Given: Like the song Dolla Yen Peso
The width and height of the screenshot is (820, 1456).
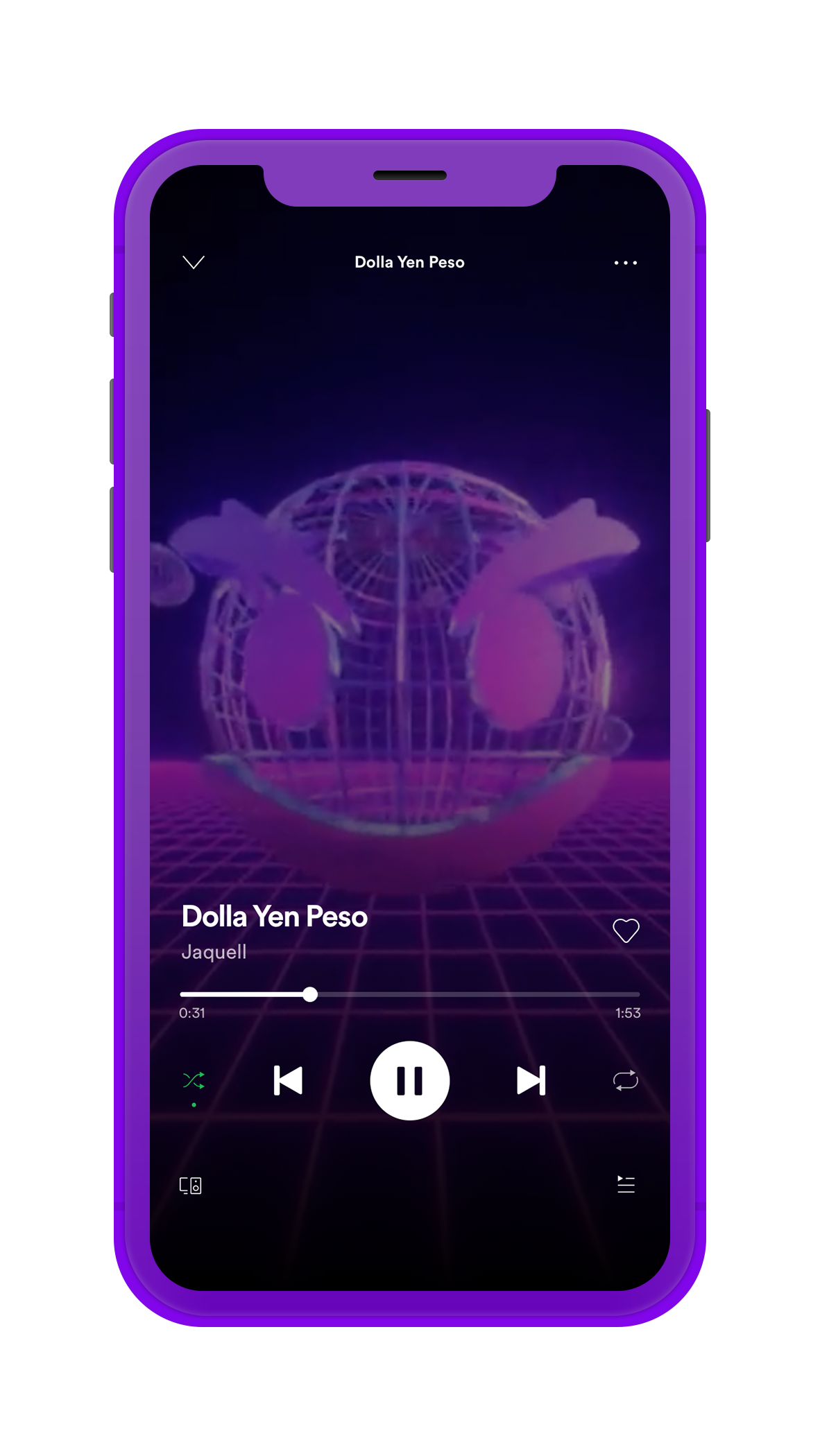Looking at the screenshot, I should pyautogui.click(x=626, y=930).
